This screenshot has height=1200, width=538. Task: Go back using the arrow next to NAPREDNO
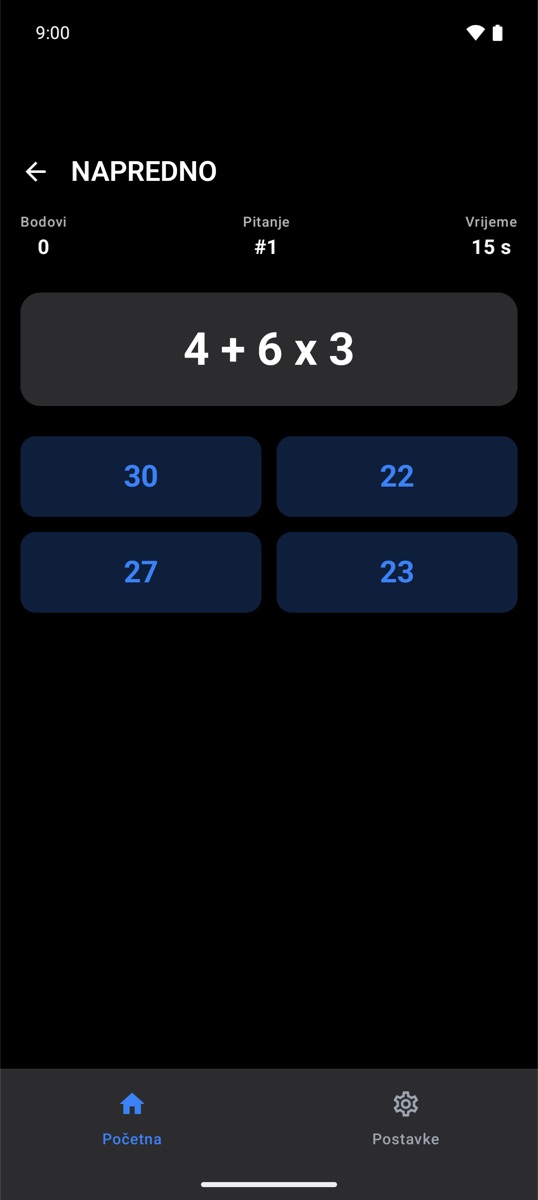(x=36, y=172)
